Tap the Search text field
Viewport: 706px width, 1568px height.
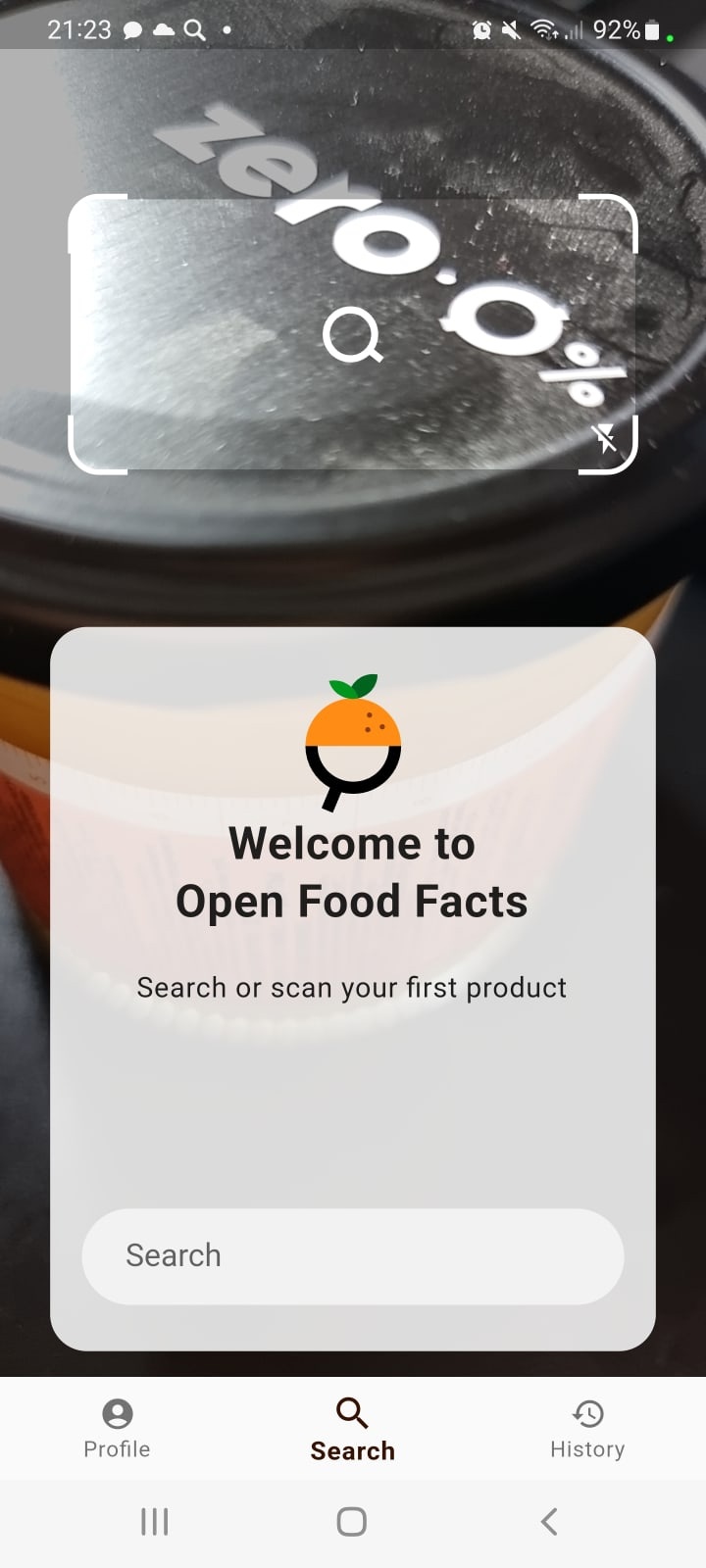tap(352, 1255)
